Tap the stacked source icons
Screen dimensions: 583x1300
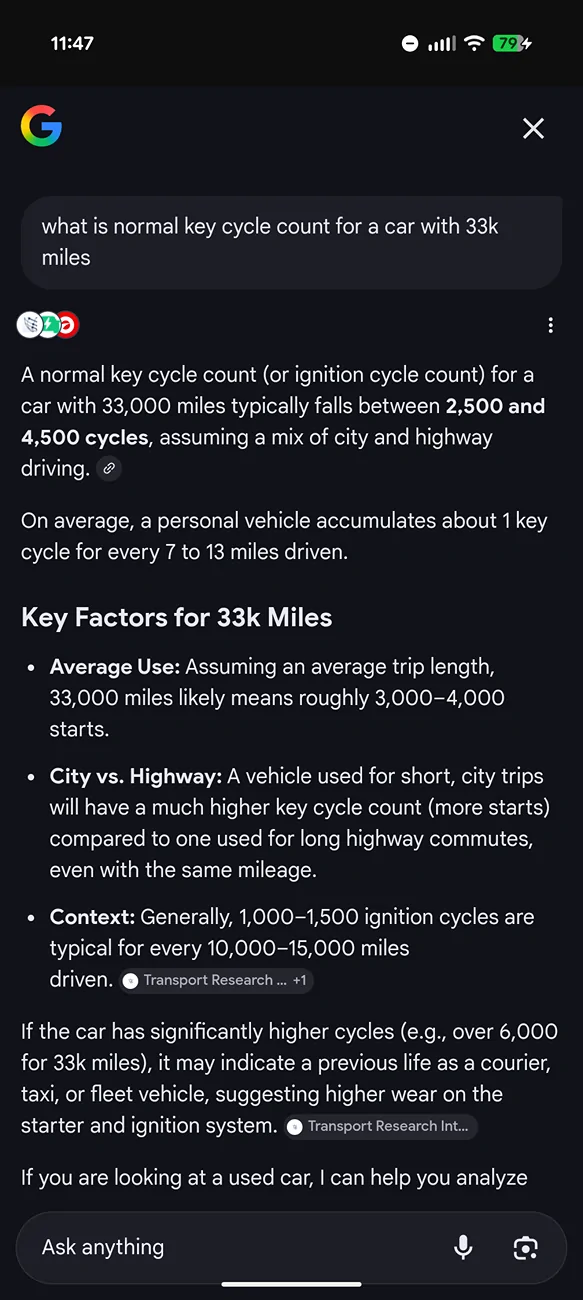(x=48, y=325)
